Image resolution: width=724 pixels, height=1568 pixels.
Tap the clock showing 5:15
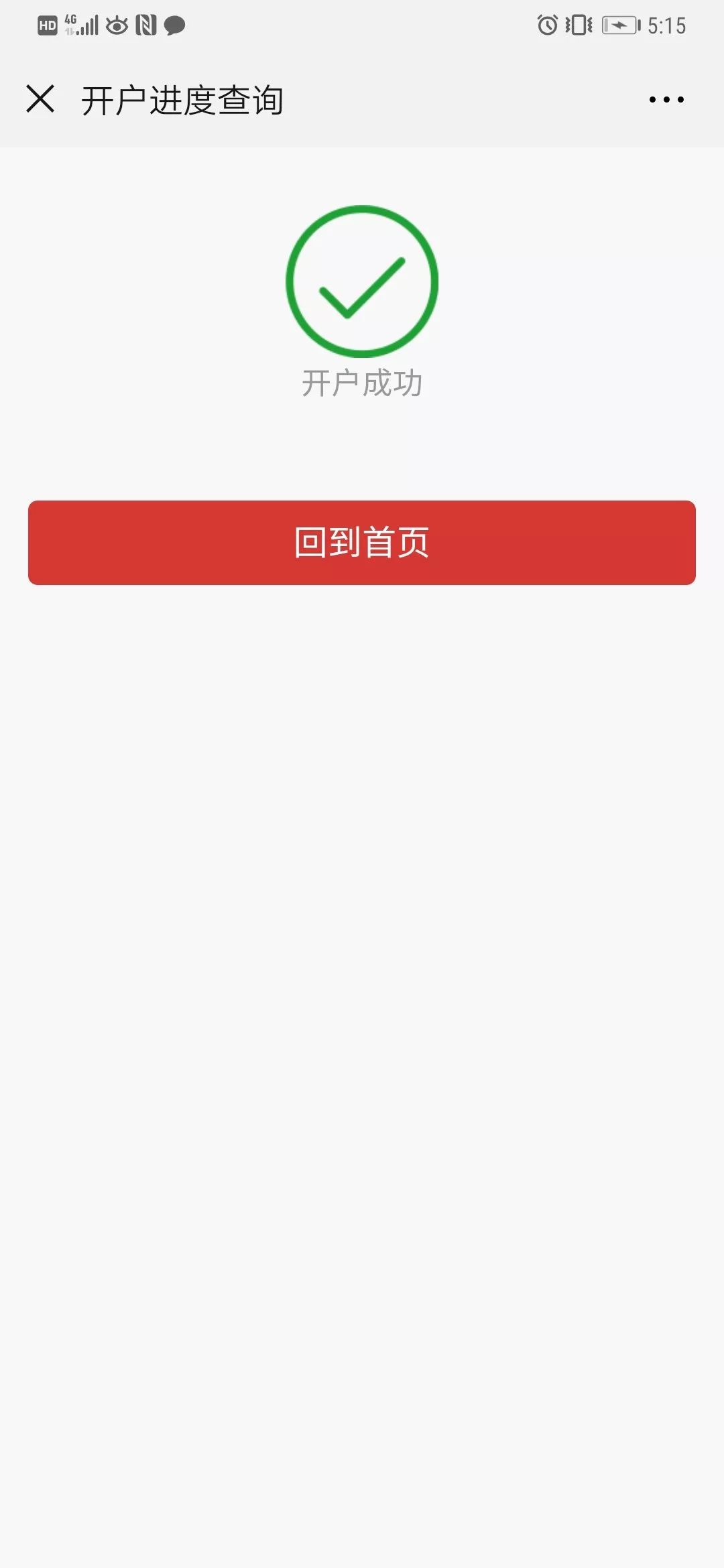coord(667,25)
